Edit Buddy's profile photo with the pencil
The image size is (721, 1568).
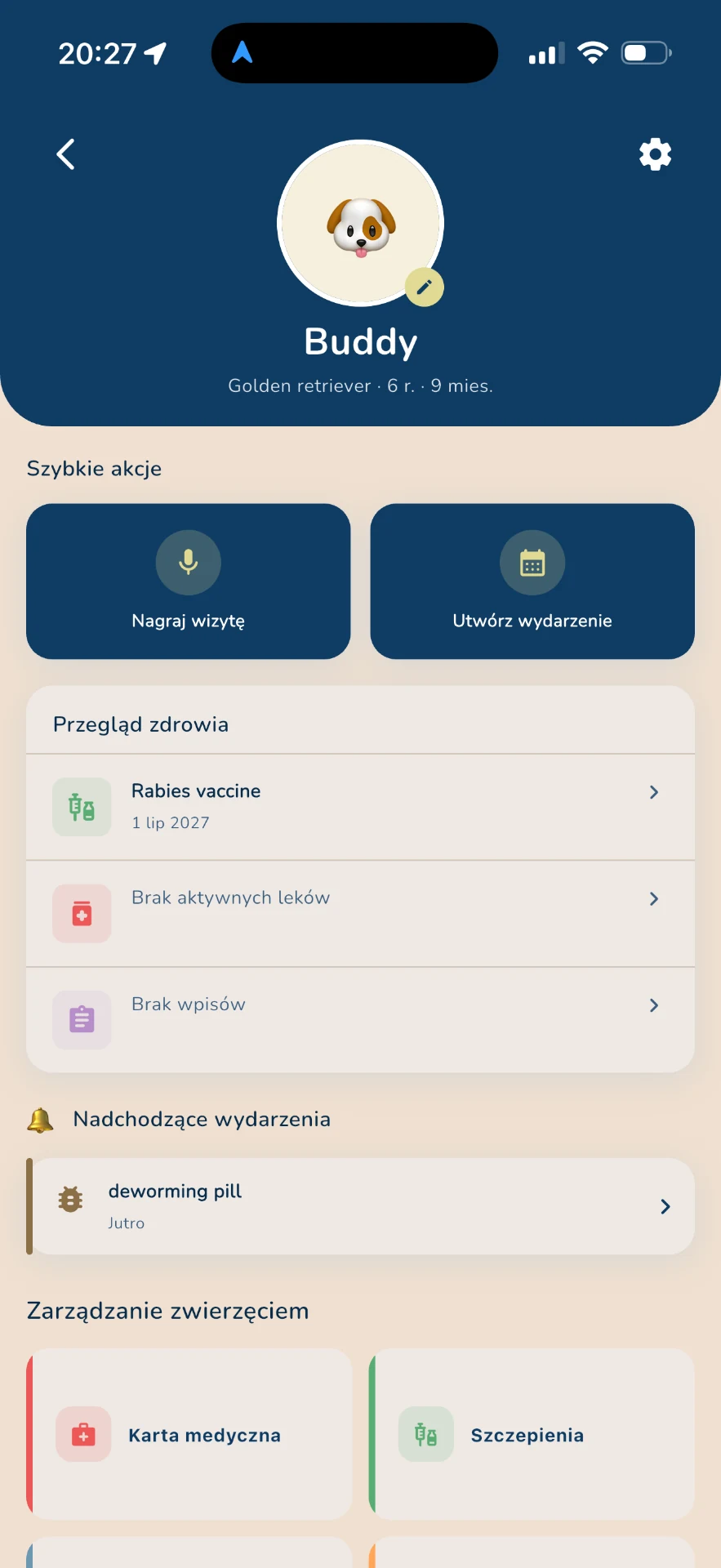click(425, 287)
